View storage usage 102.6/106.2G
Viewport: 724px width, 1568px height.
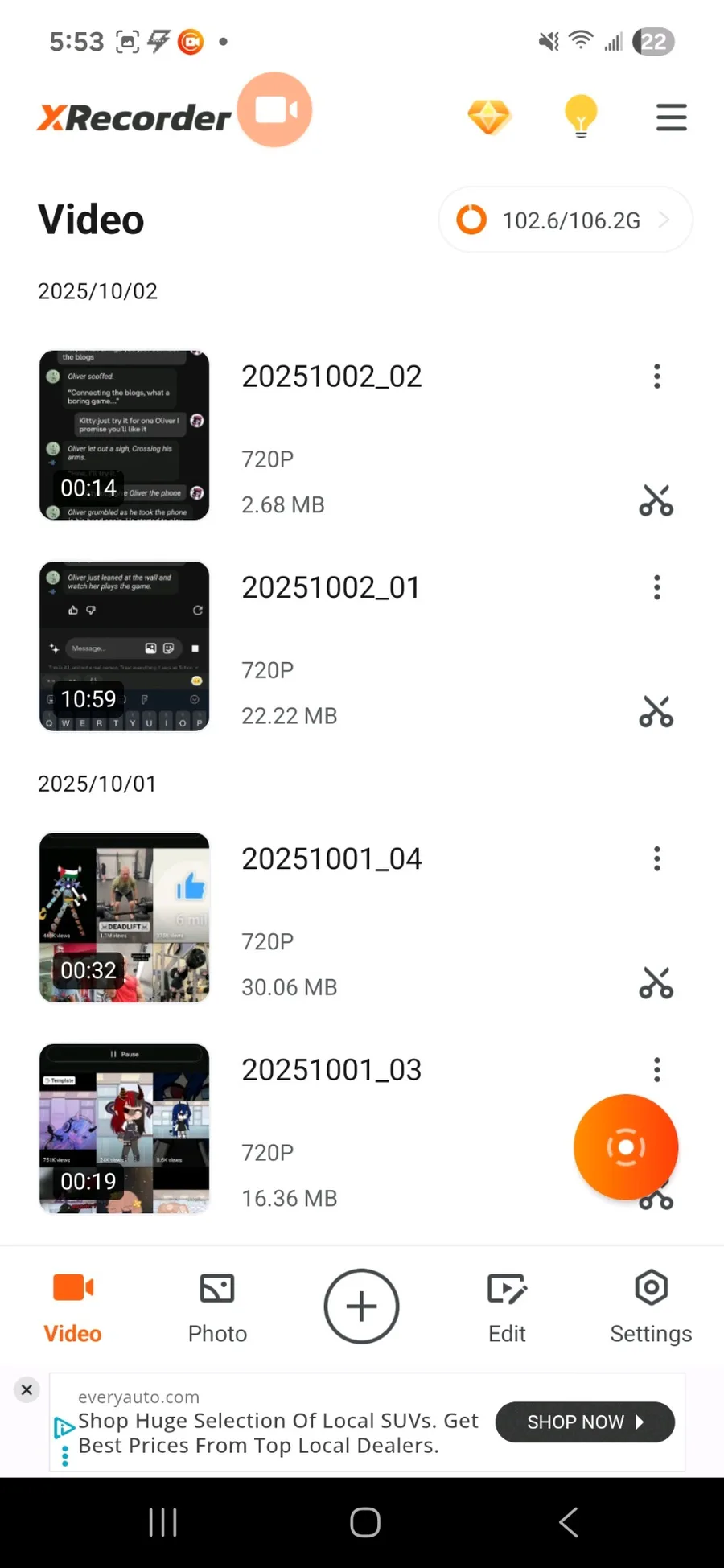[565, 220]
